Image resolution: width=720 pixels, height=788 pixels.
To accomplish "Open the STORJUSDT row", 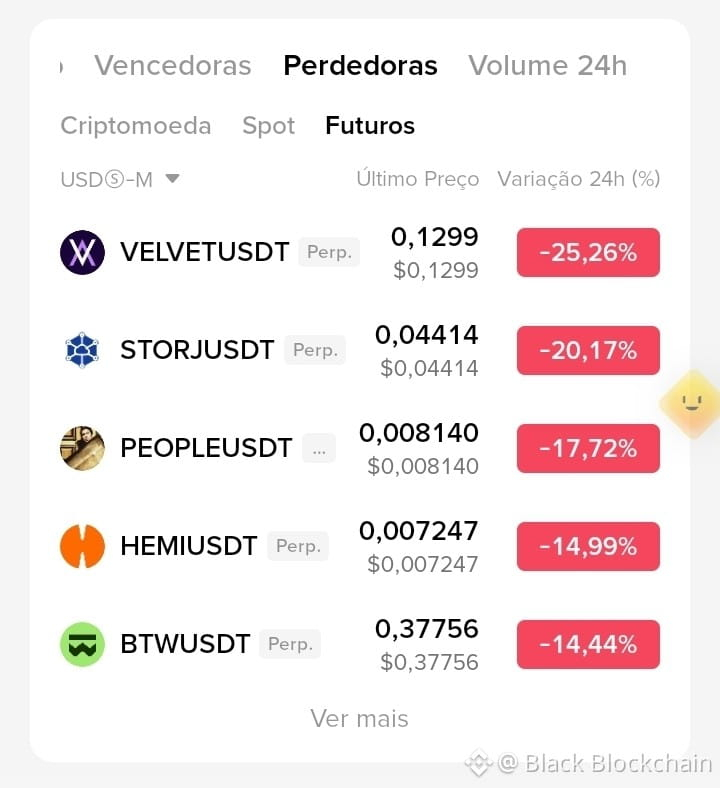I will (x=360, y=350).
